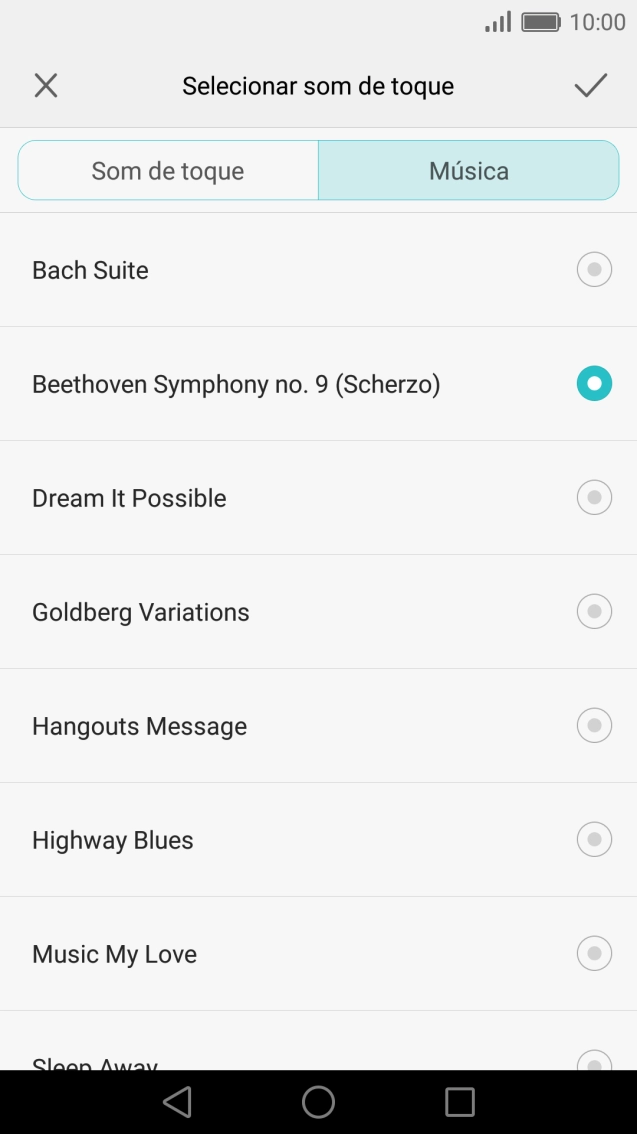Choose Beethoven Symphony no. 9 (Scherzo)
637x1134 pixels.
(594, 384)
